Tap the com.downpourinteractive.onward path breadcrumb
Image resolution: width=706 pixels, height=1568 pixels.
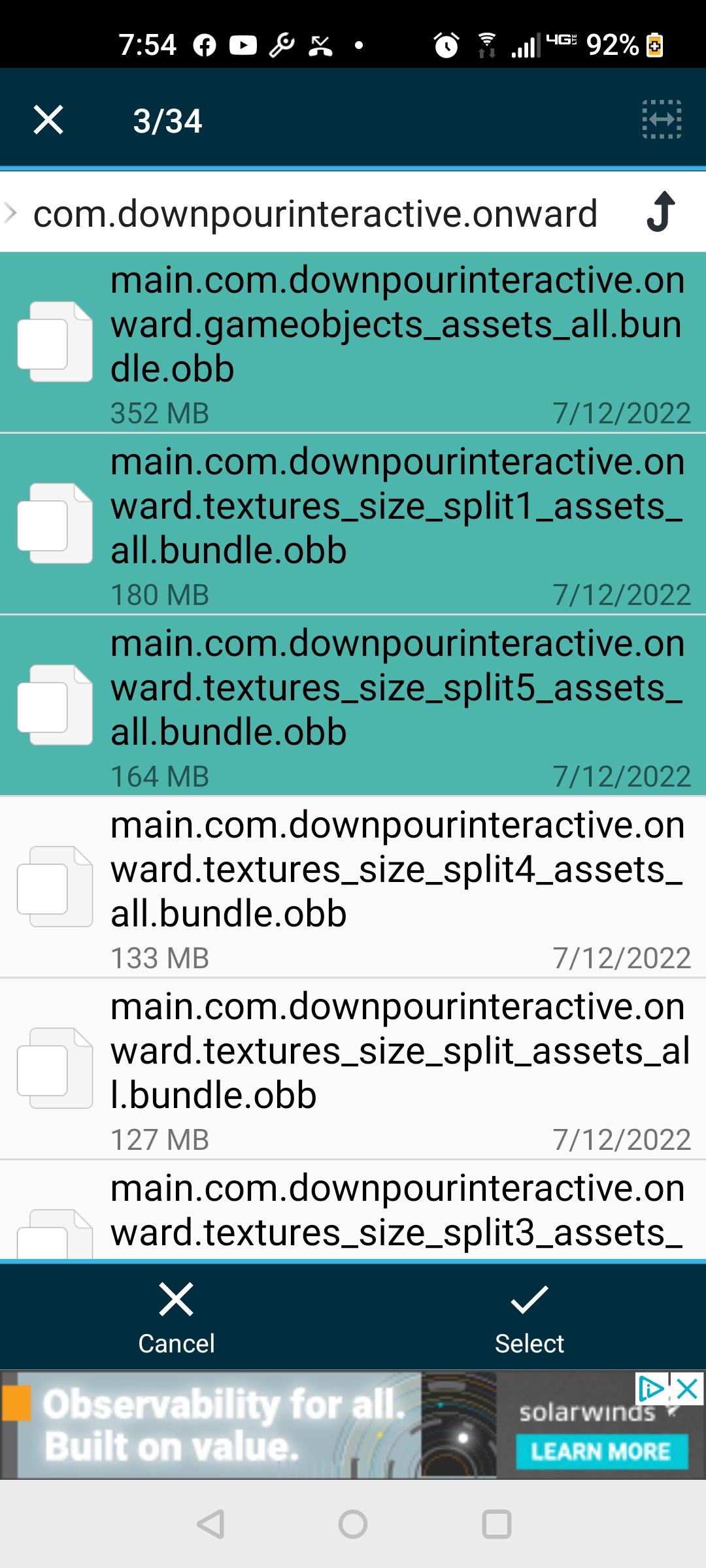click(315, 214)
